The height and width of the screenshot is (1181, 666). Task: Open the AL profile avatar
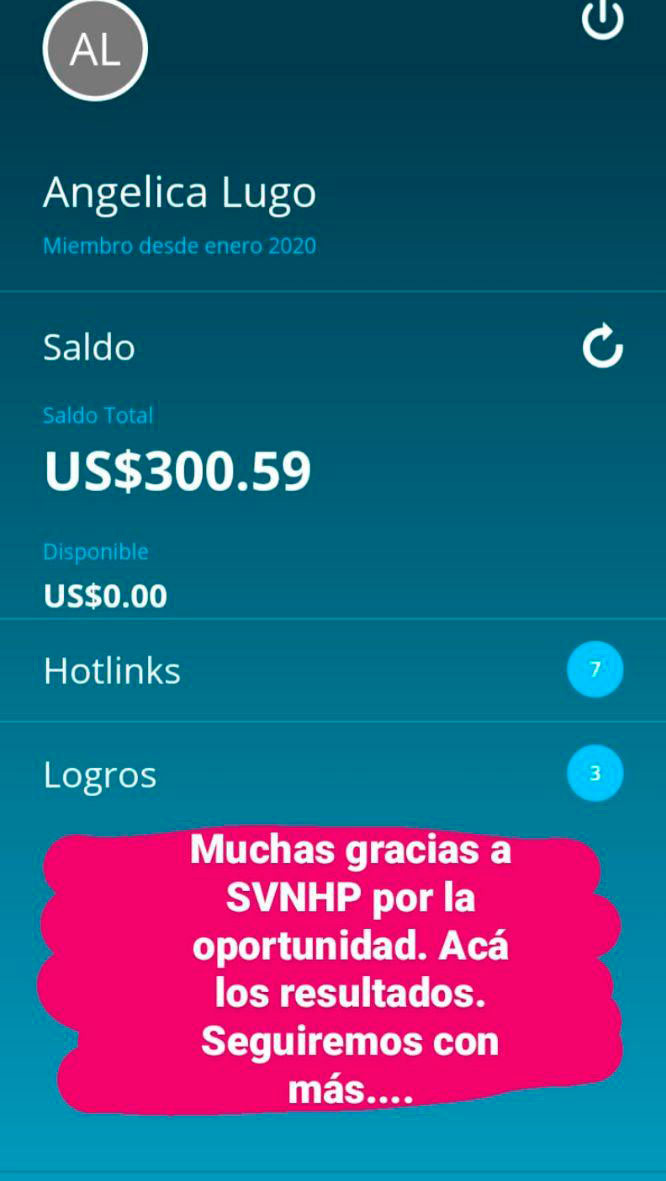(95, 50)
